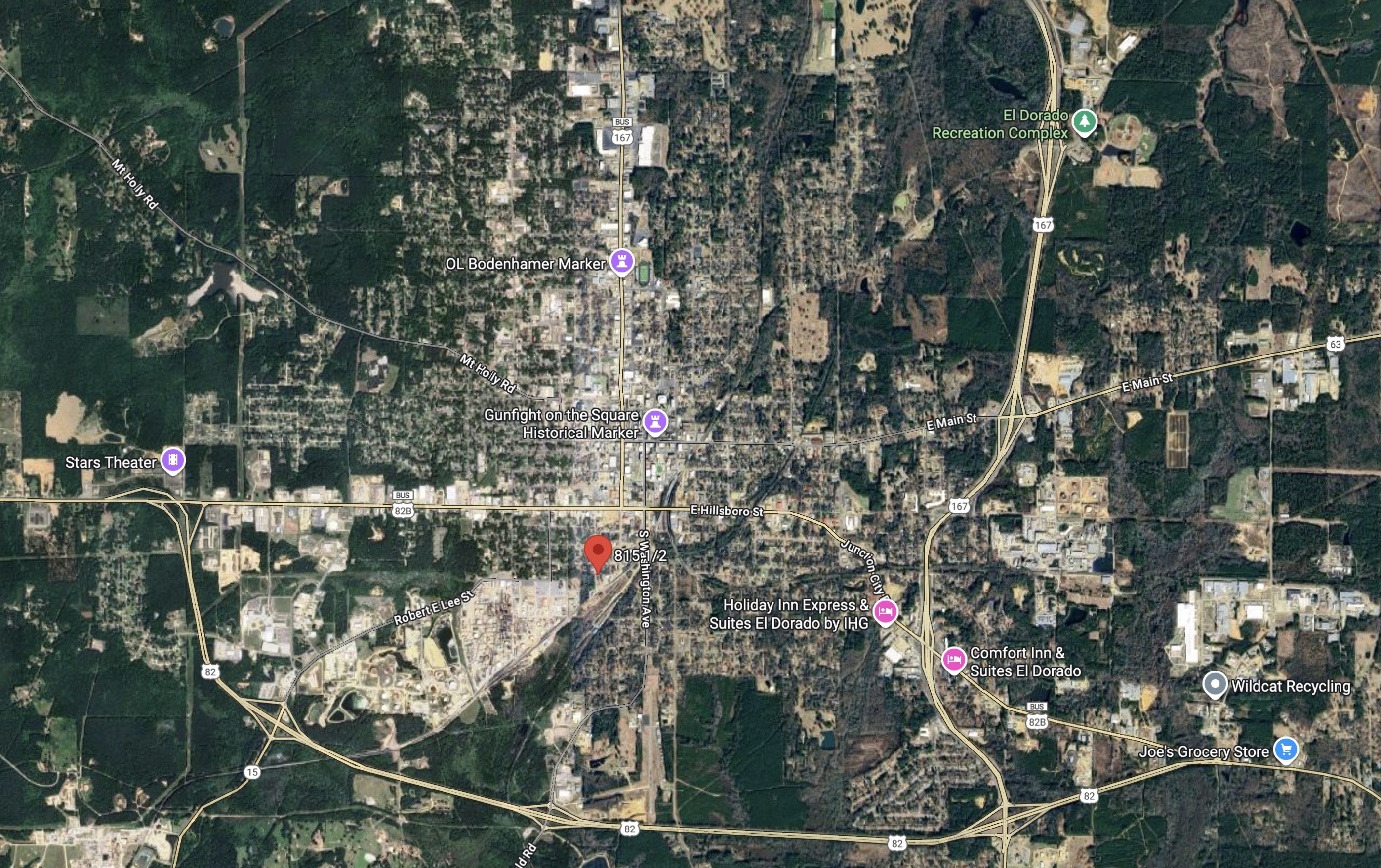
Task: Tap the Wildcat Recycling place marker
Action: (1214, 684)
